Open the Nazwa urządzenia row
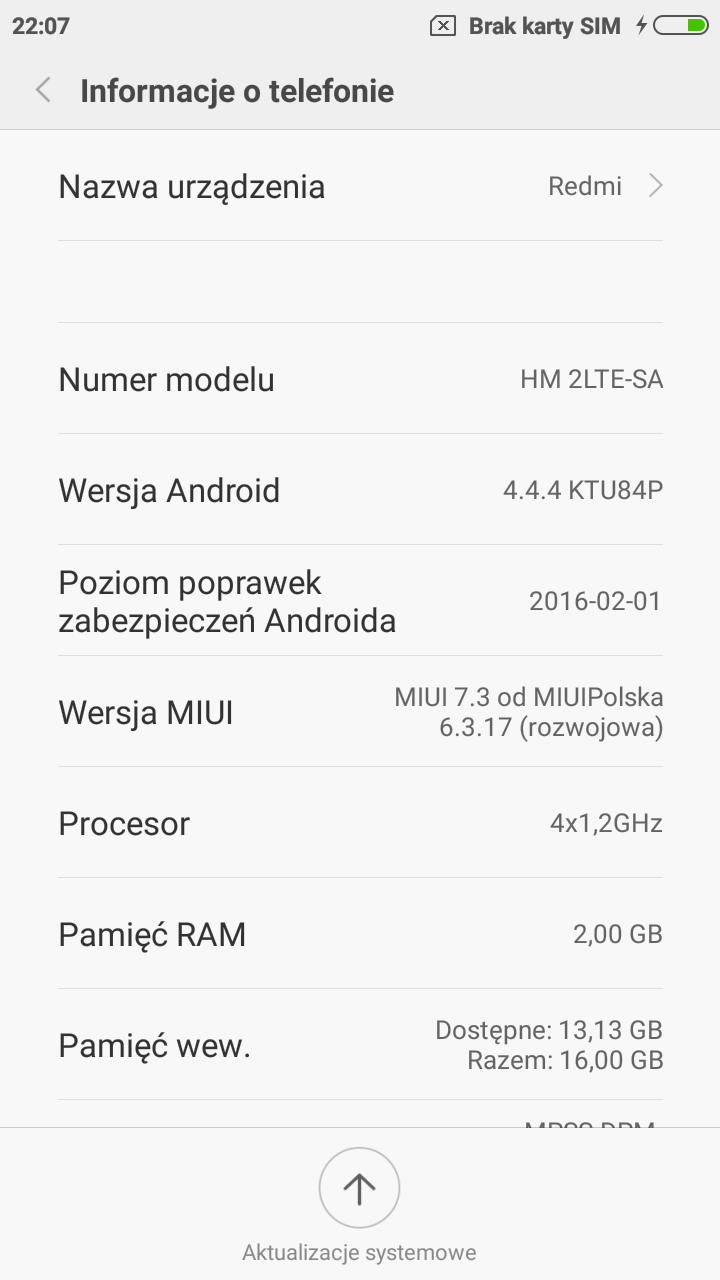The image size is (720, 1280). point(360,187)
